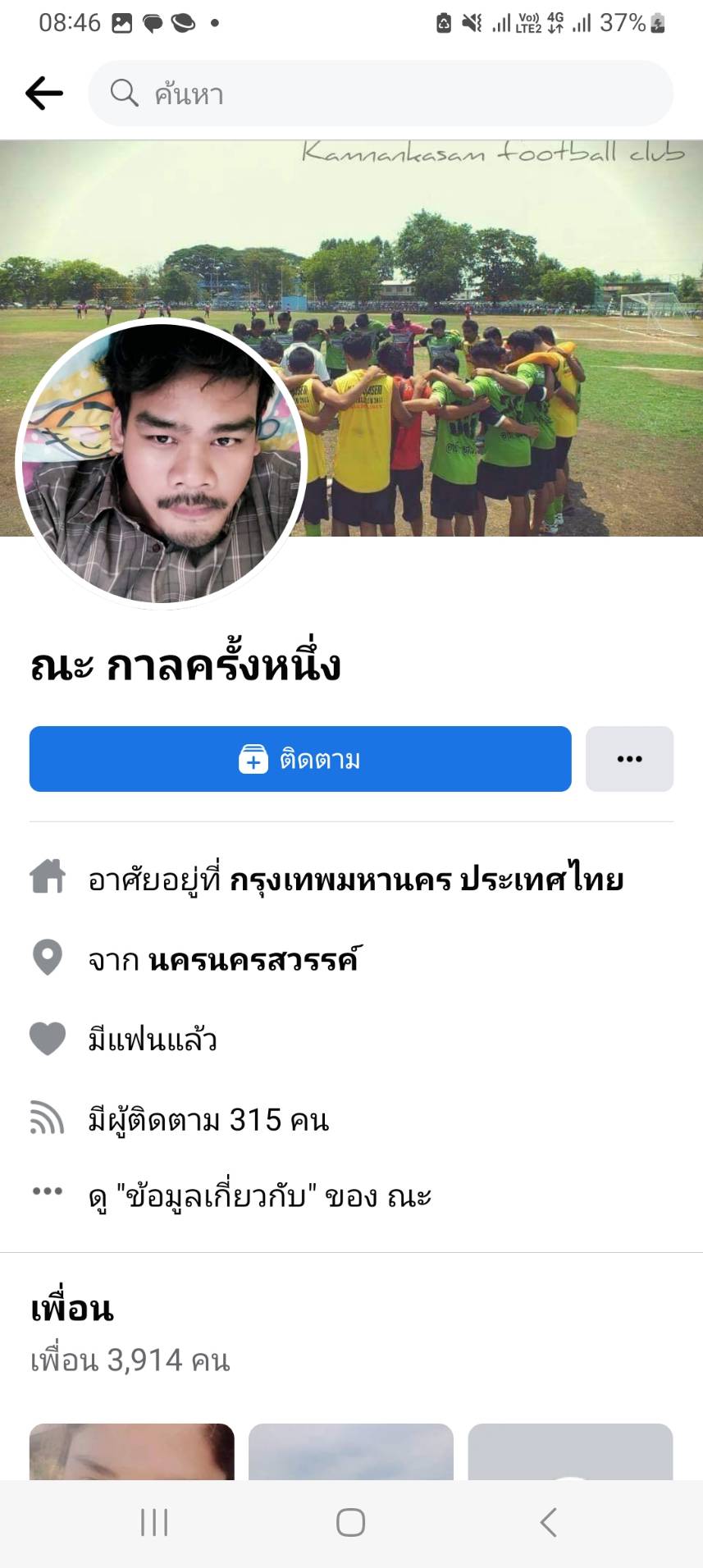
Task: Open นครนครสวรรค์ hometown link
Action: pyautogui.click(x=253, y=959)
